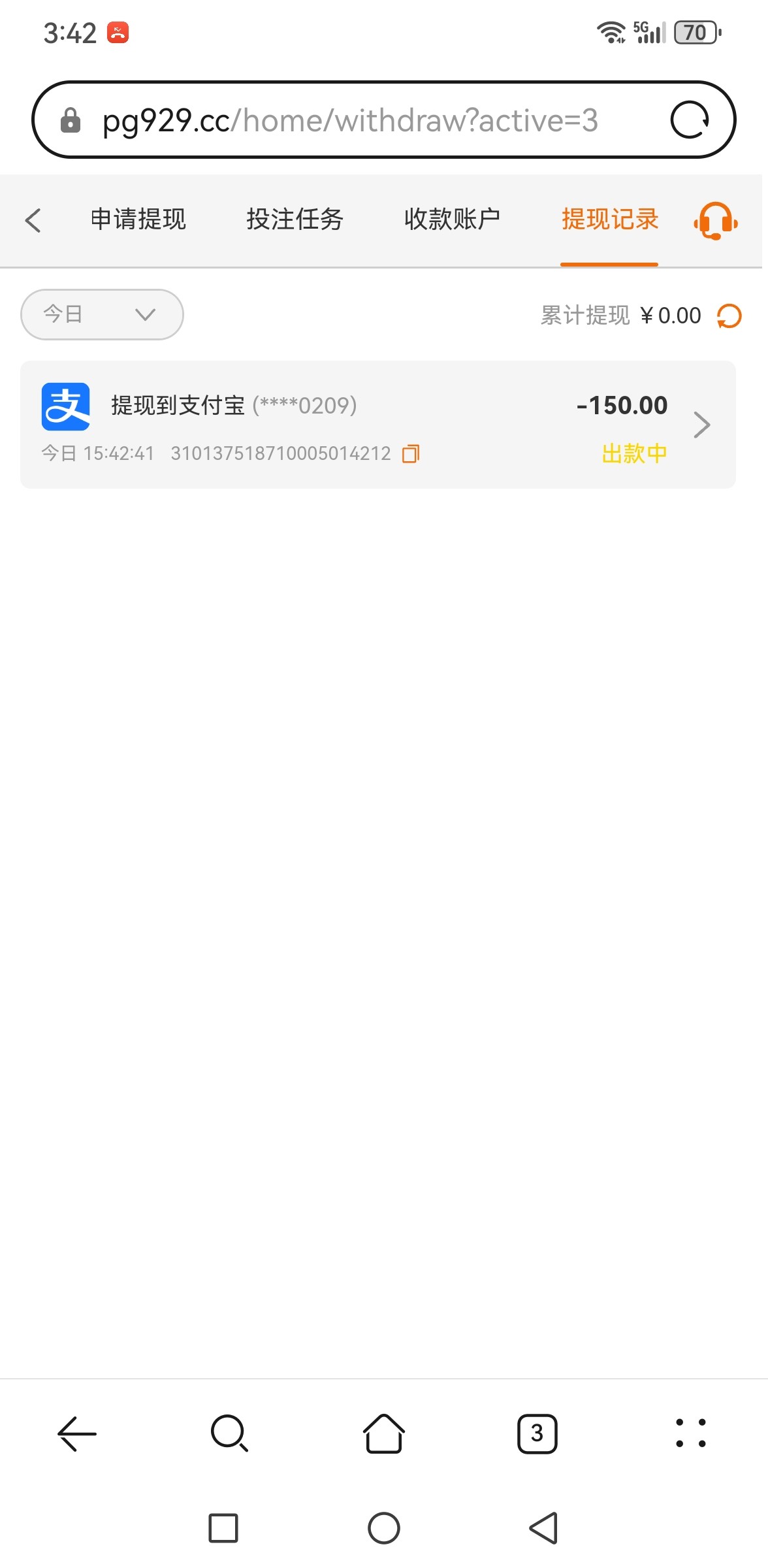
Task: Open the browser search
Action: (230, 1434)
